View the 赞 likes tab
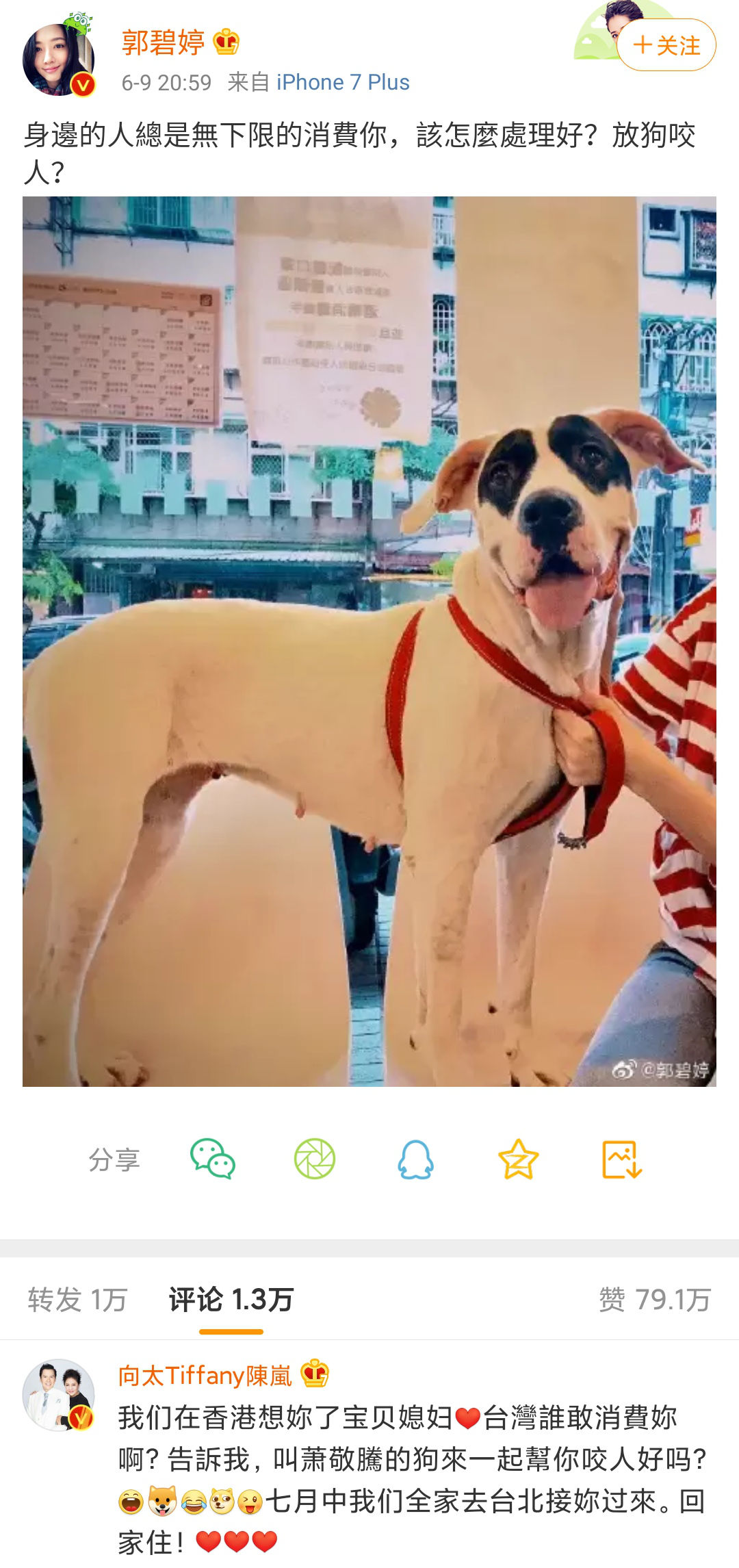Image resolution: width=739 pixels, height=1568 pixels. 654,1300
